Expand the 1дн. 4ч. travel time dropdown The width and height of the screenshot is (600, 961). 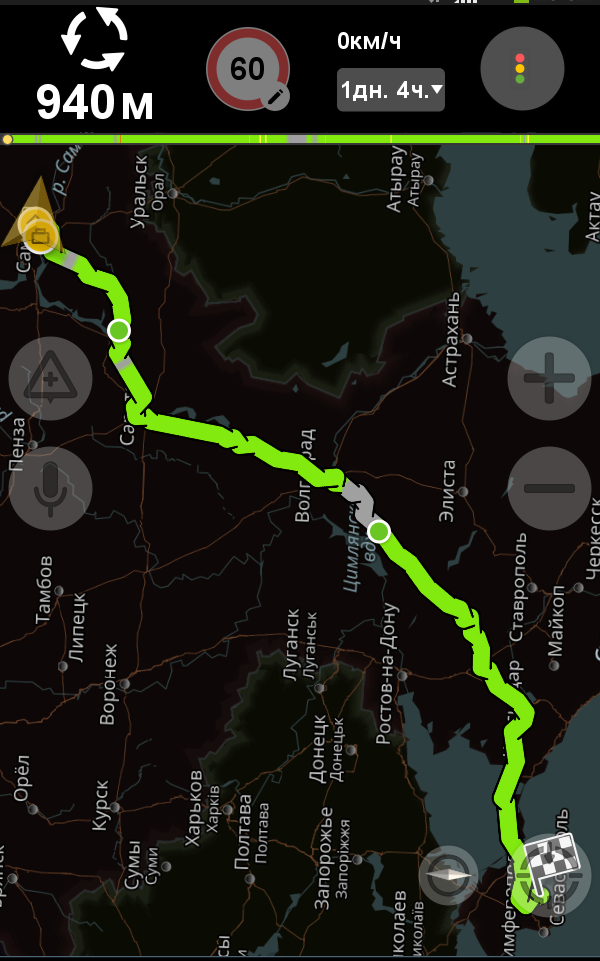click(390, 90)
